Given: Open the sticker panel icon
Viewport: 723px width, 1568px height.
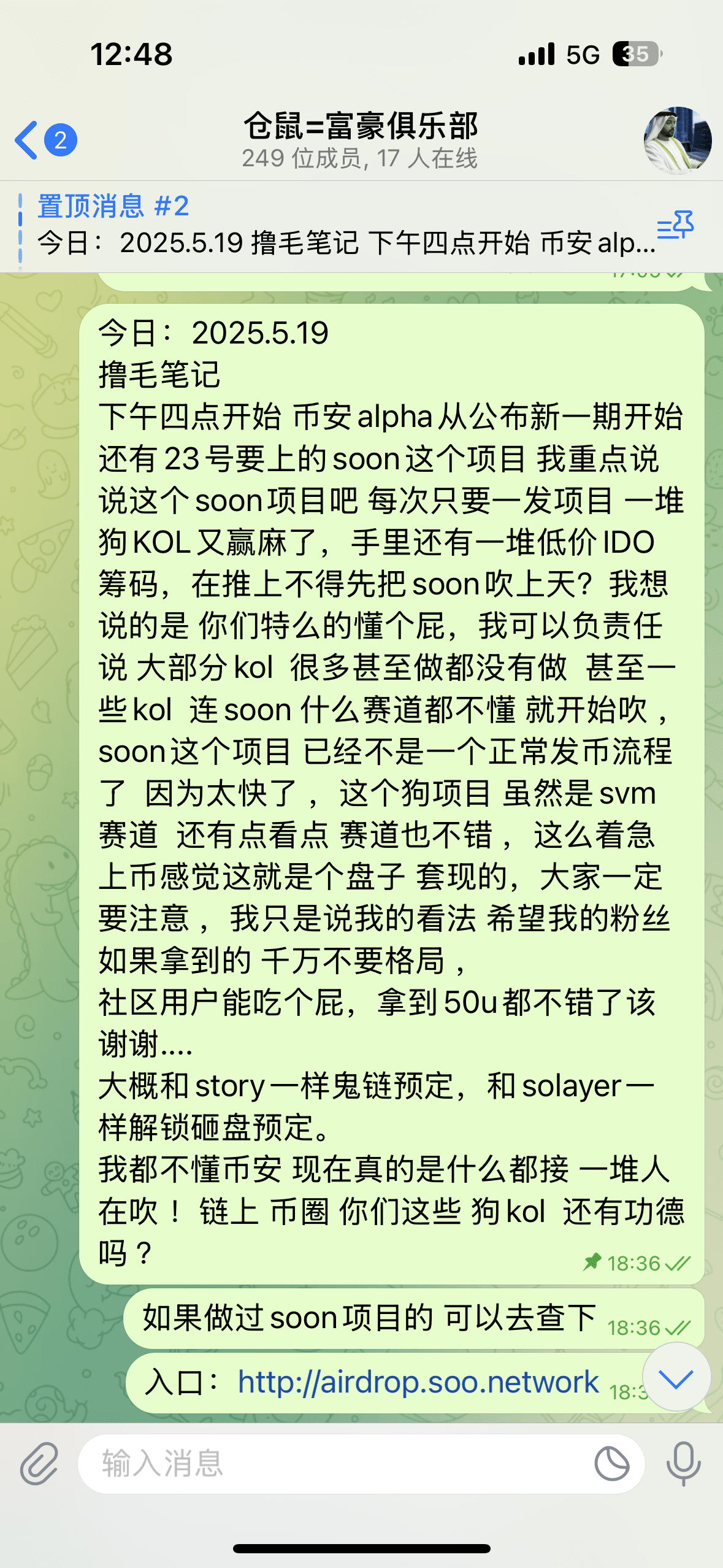Looking at the screenshot, I should (611, 1464).
